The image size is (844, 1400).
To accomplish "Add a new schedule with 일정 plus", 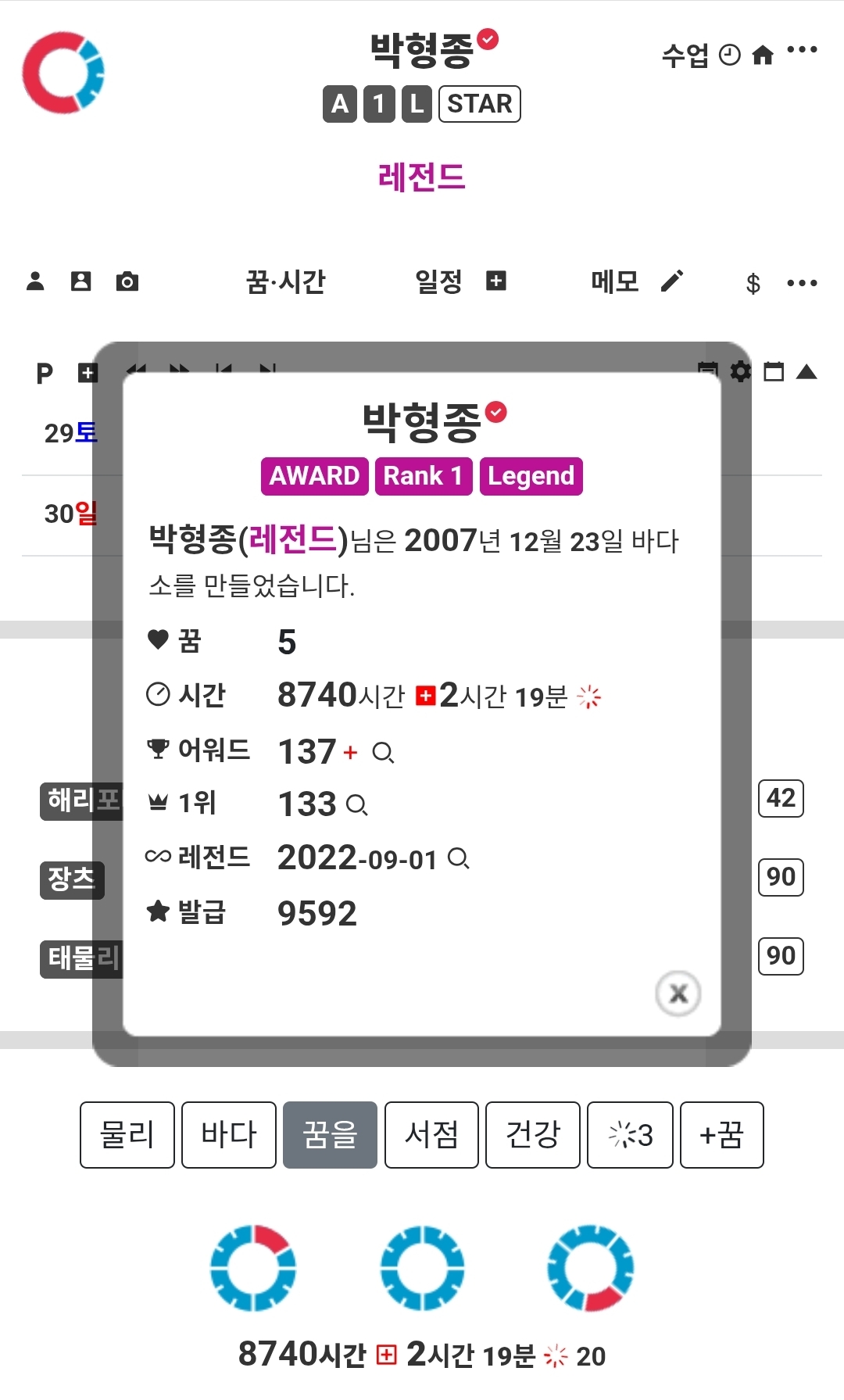I will pyautogui.click(x=496, y=281).
